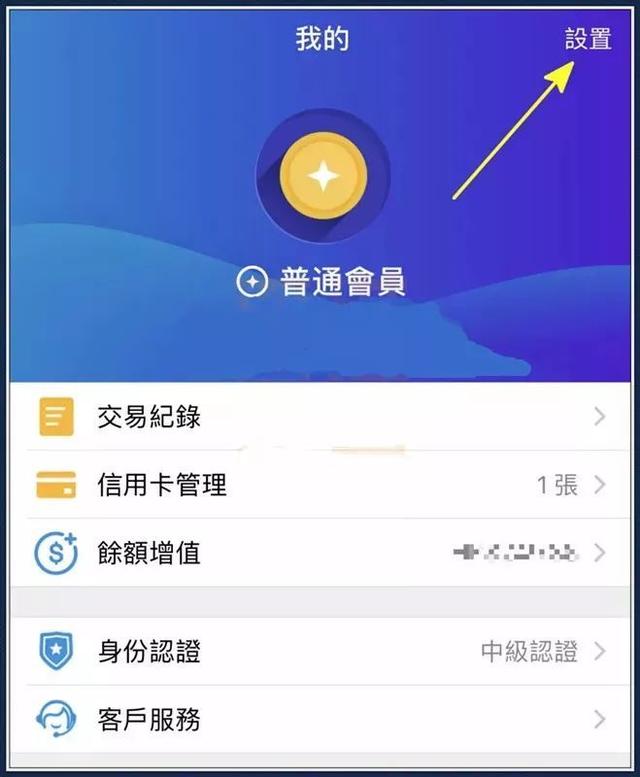The width and height of the screenshot is (640, 777).
Task: Open 信用卡管理 credit card management
Action: click(320, 485)
